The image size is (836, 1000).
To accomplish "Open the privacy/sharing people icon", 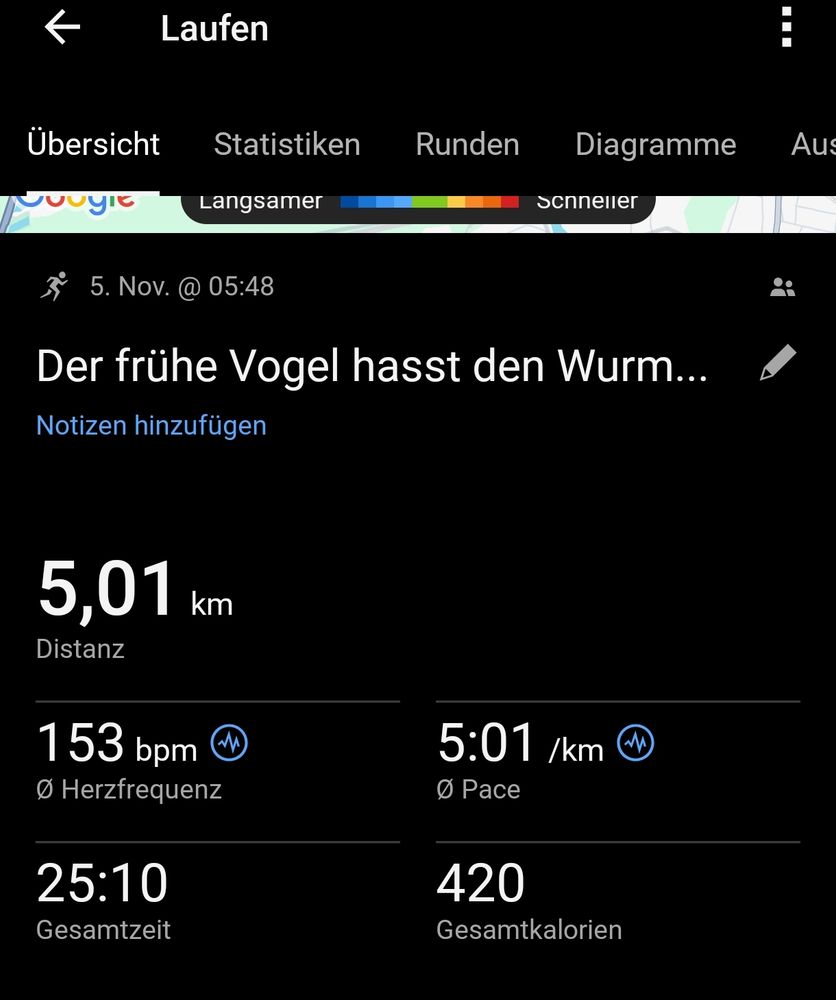I will pyautogui.click(x=782, y=286).
